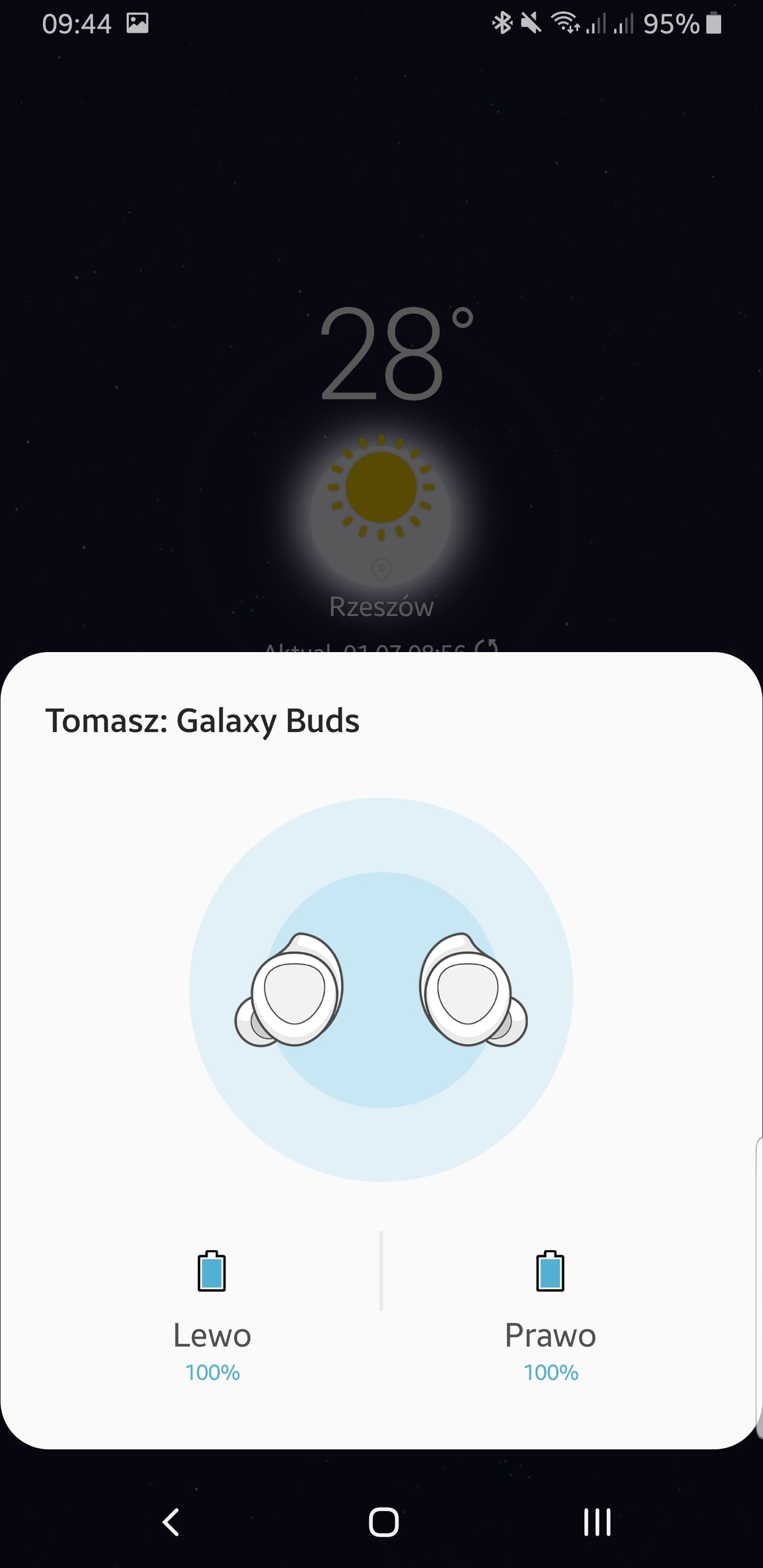Image resolution: width=763 pixels, height=1568 pixels.
Task: Go back using the navigation bar
Action: pos(171,1522)
